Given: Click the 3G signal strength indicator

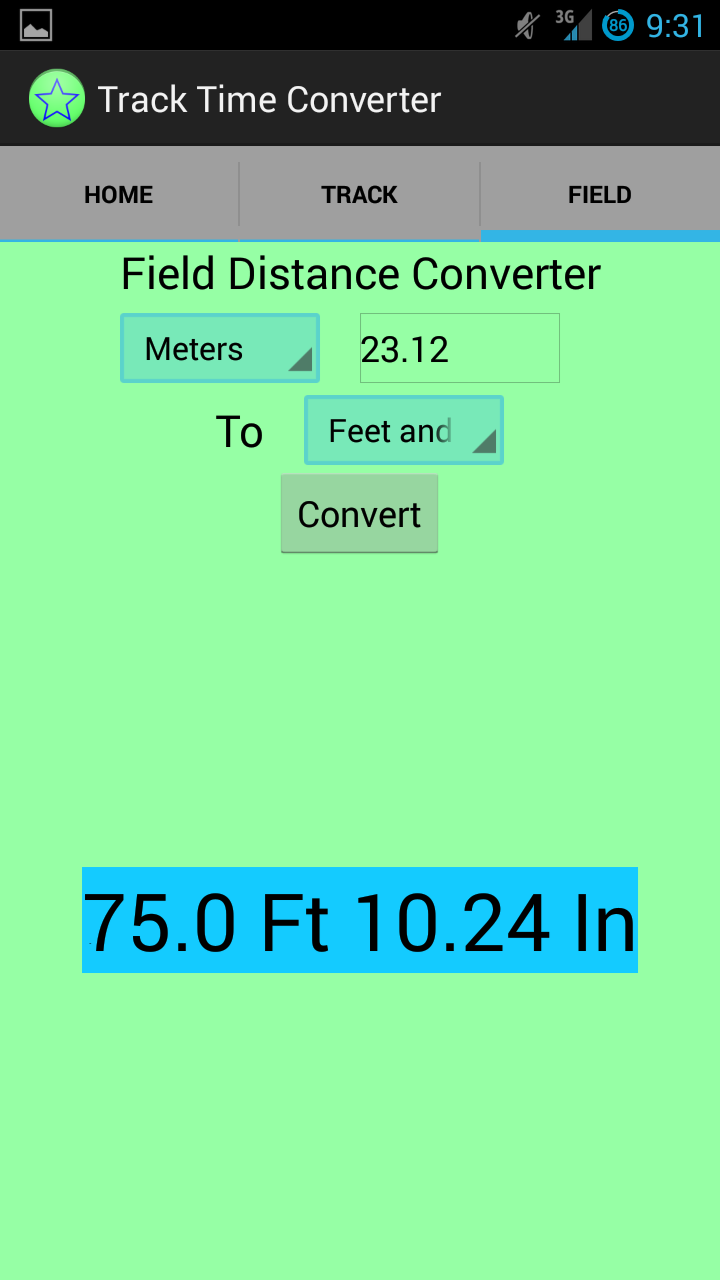Looking at the screenshot, I should coord(576,24).
